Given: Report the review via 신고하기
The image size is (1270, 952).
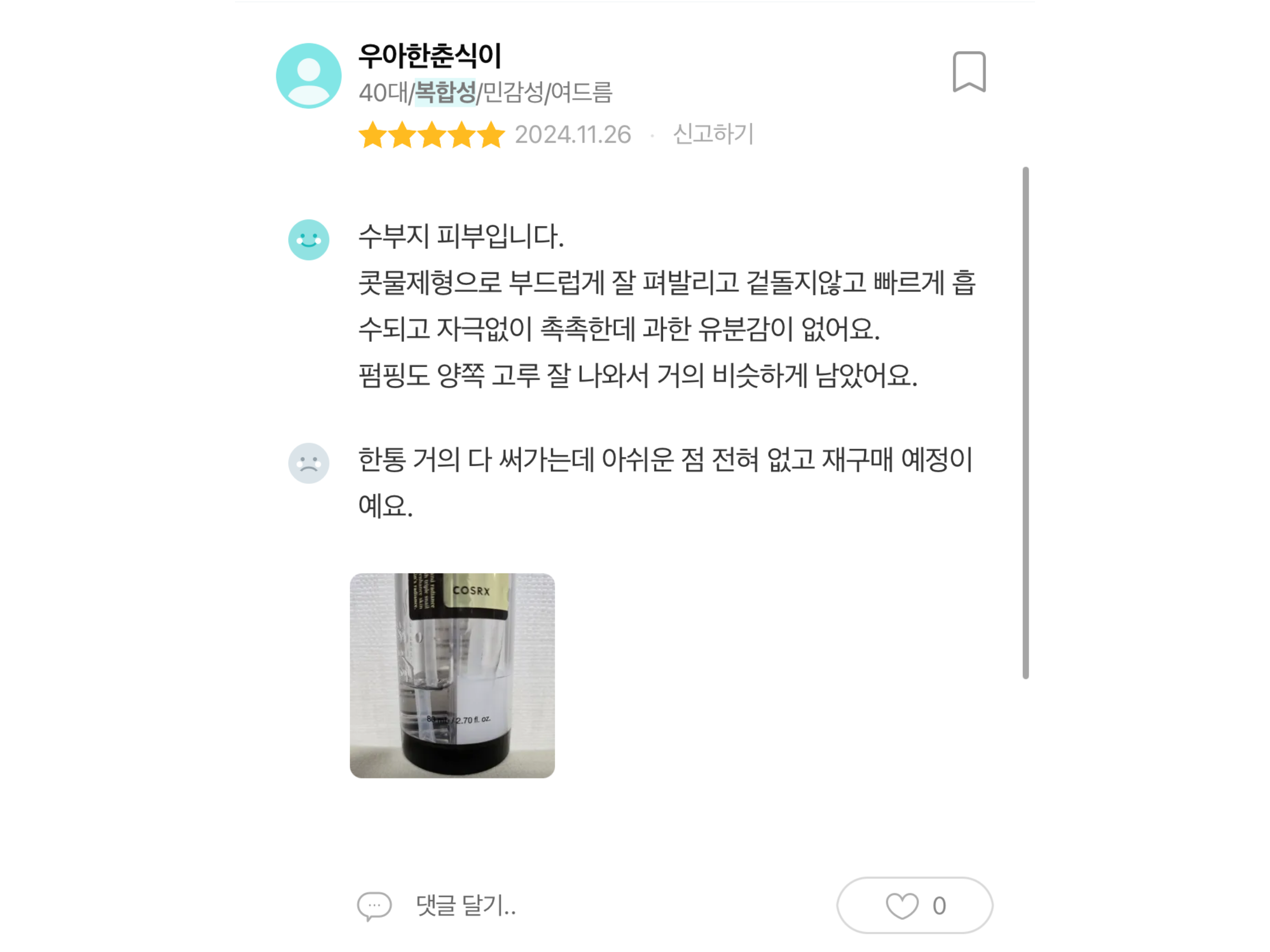Looking at the screenshot, I should [x=712, y=134].
